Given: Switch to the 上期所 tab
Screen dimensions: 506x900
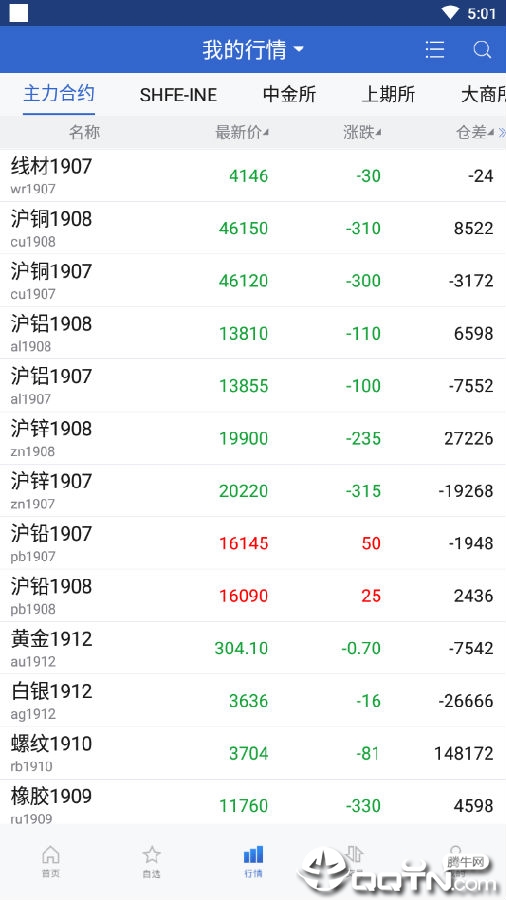Looking at the screenshot, I should [388, 94].
